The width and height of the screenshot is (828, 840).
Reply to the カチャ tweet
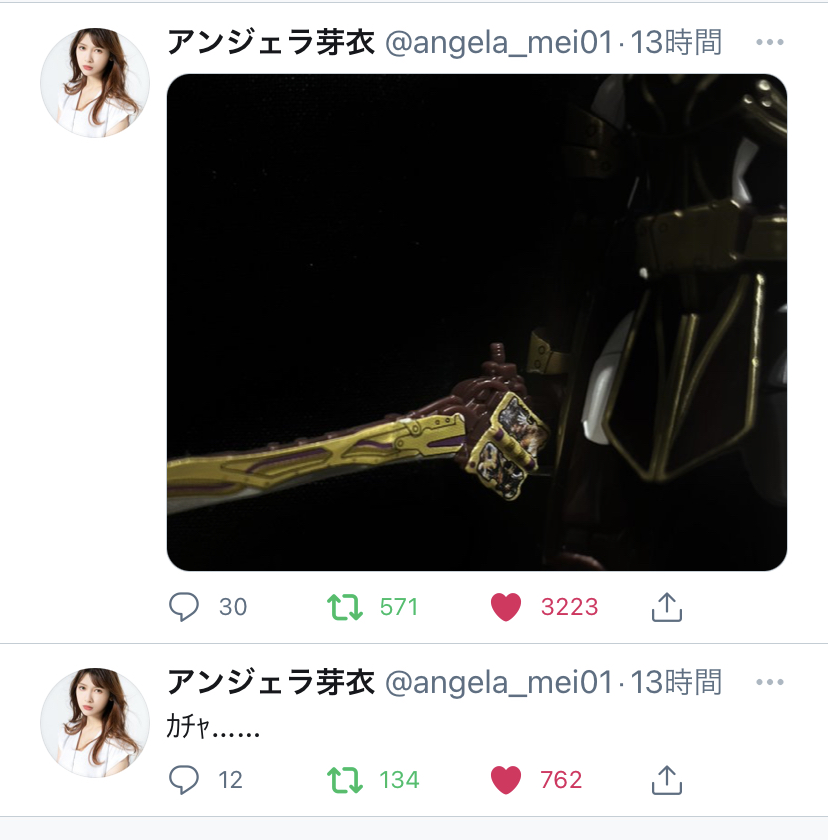185,780
